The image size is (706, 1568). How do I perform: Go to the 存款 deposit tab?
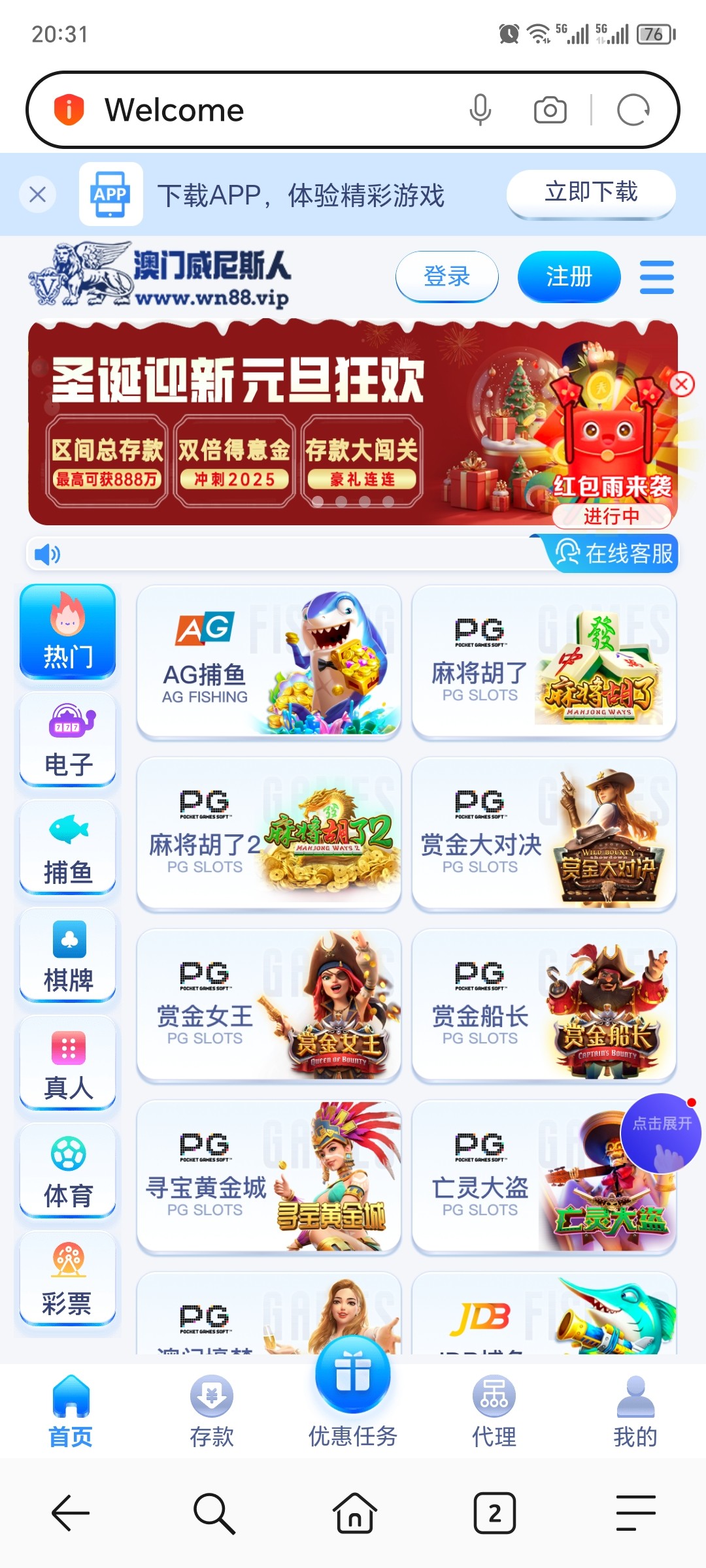tap(212, 1412)
